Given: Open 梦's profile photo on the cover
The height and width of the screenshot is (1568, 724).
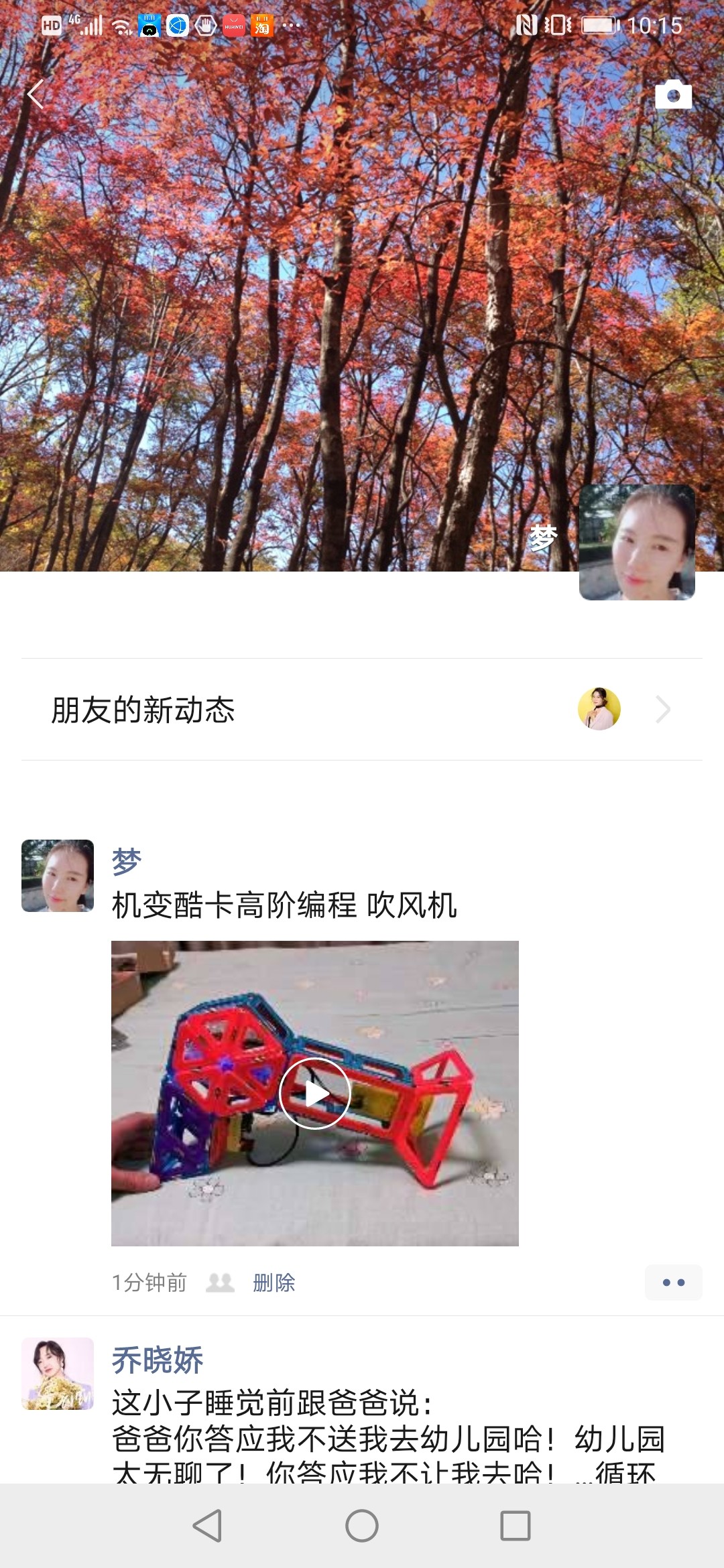Looking at the screenshot, I should (x=637, y=542).
